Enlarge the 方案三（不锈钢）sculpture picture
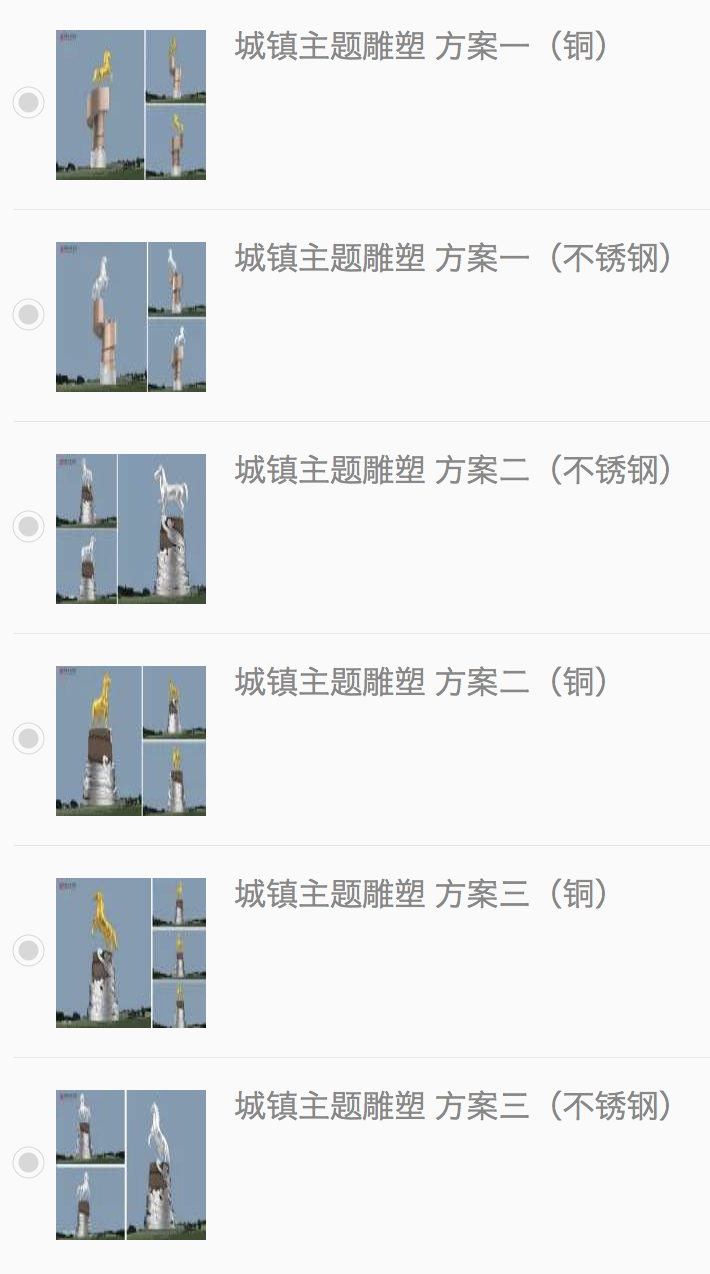The image size is (710, 1274). (131, 1164)
